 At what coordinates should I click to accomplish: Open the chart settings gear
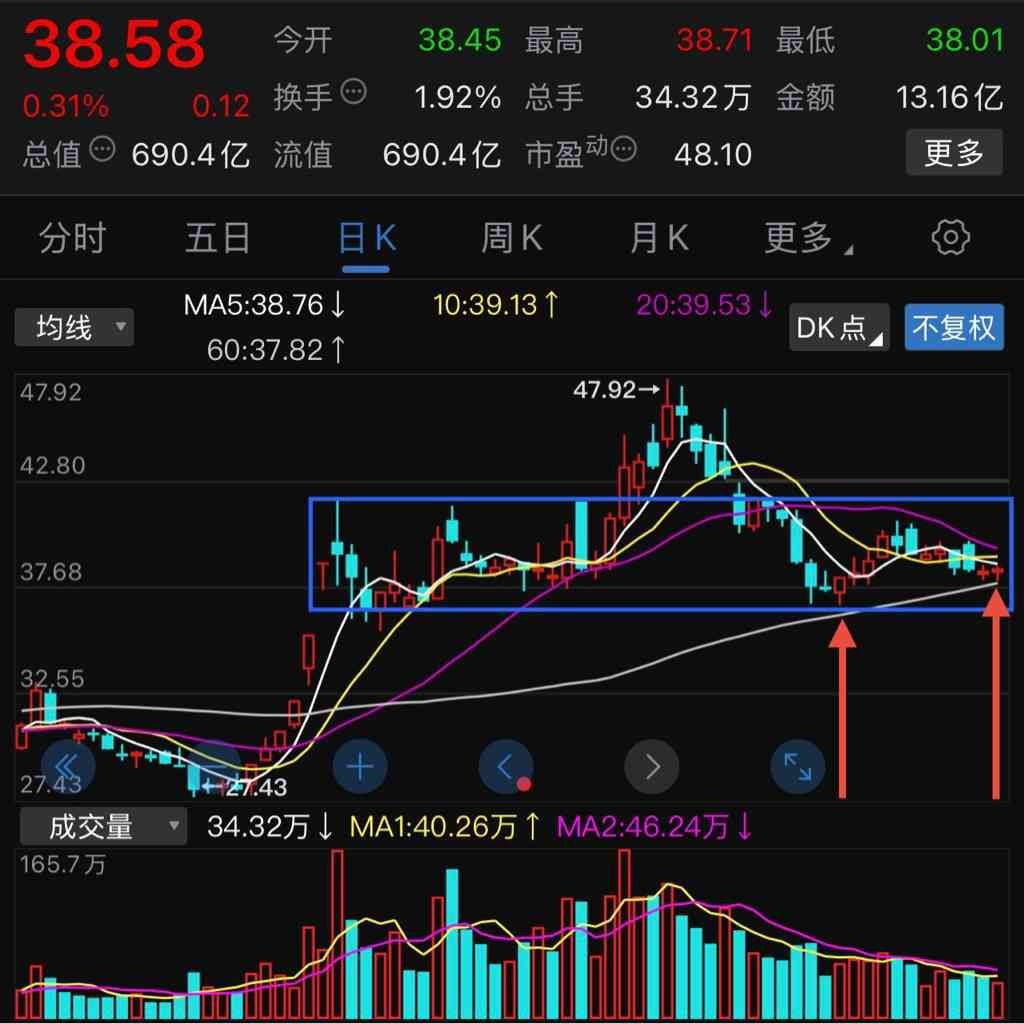(x=949, y=238)
